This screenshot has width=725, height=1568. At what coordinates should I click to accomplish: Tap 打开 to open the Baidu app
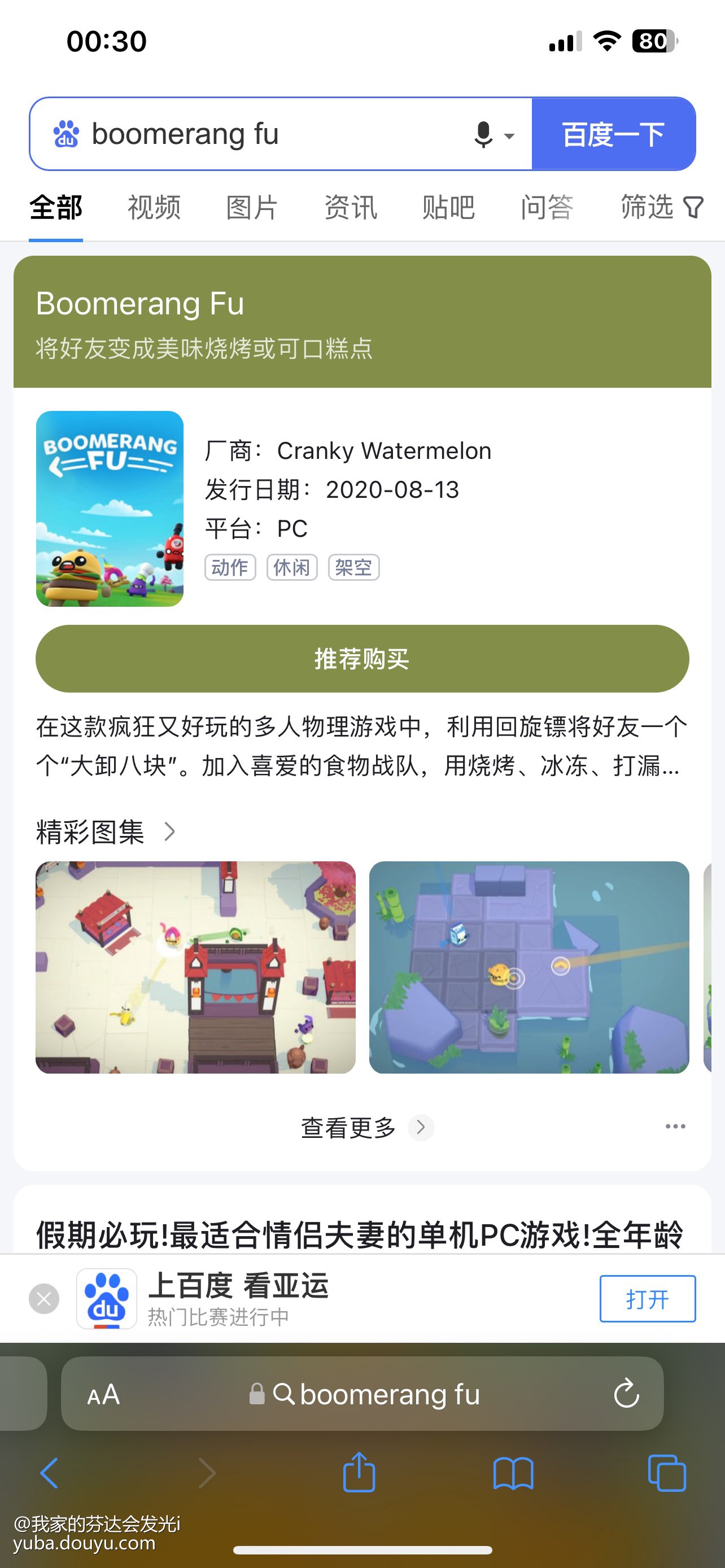tap(647, 1299)
